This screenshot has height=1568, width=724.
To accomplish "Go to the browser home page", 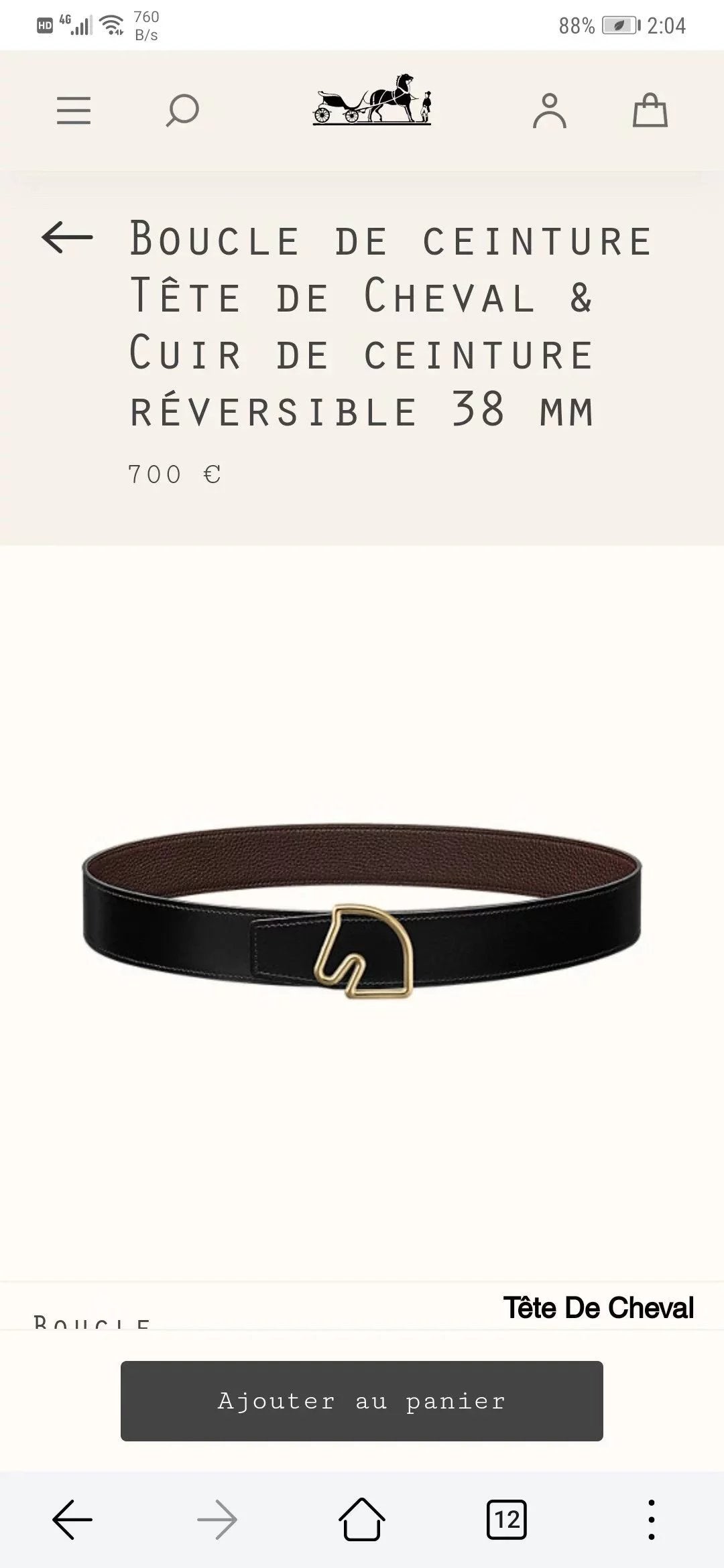I will [362, 1519].
